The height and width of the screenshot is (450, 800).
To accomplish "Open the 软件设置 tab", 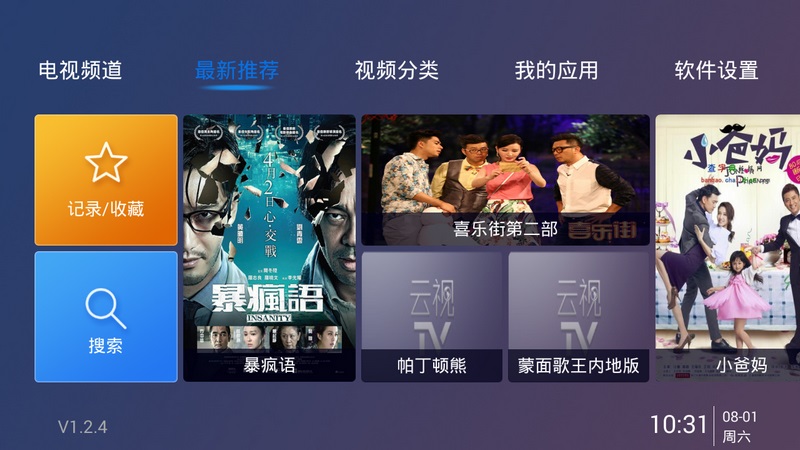I will [x=716, y=71].
